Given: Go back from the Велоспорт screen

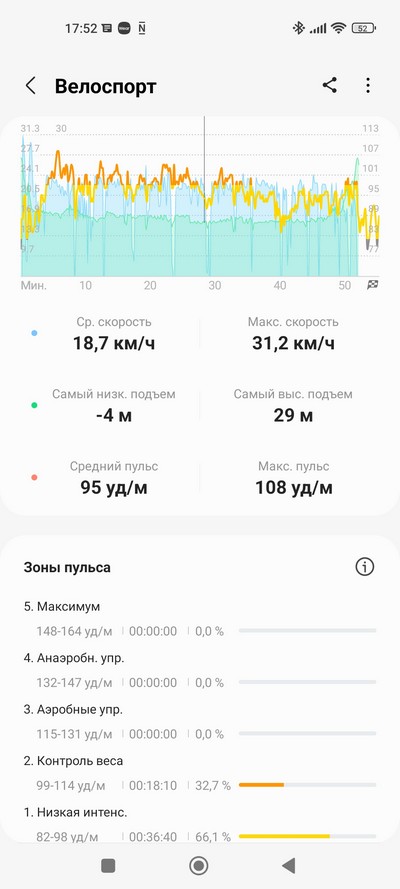Looking at the screenshot, I should (31, 86).
